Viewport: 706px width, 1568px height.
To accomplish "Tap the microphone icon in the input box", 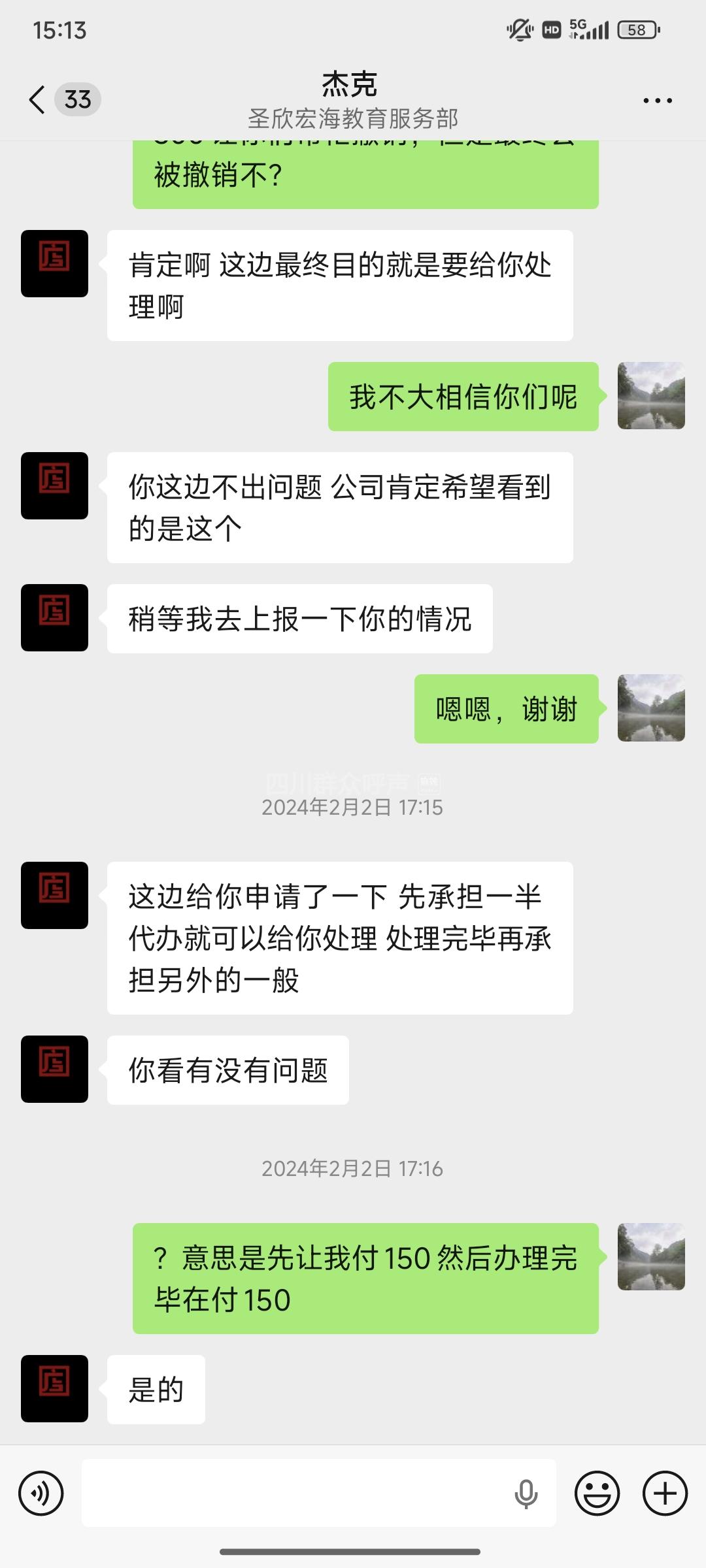I will tap(526, 1494).
